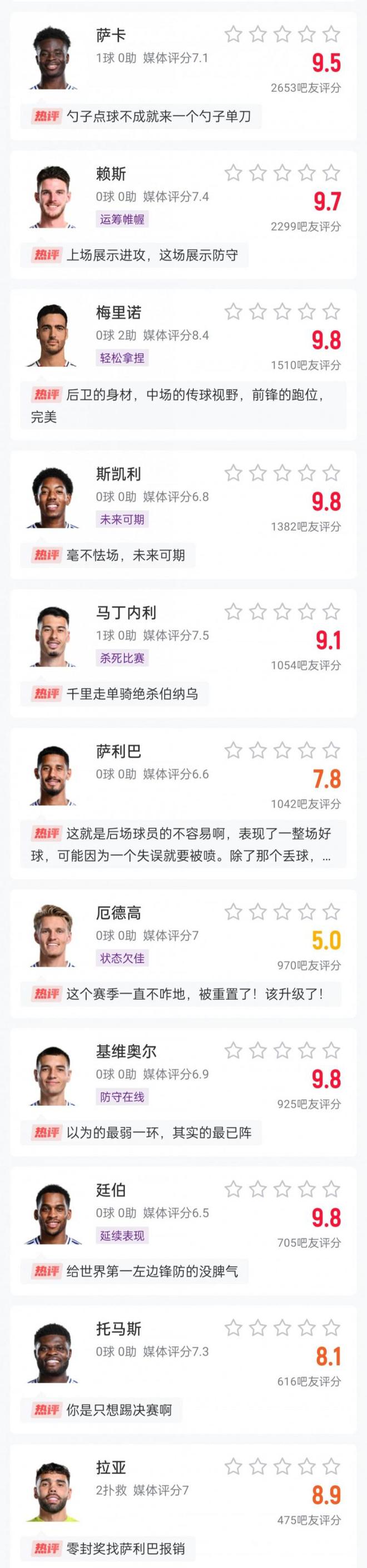This screenshot has height=1568, width=367.
Task: Rate 斯凯利 with five stars
Action: [331, 473]
